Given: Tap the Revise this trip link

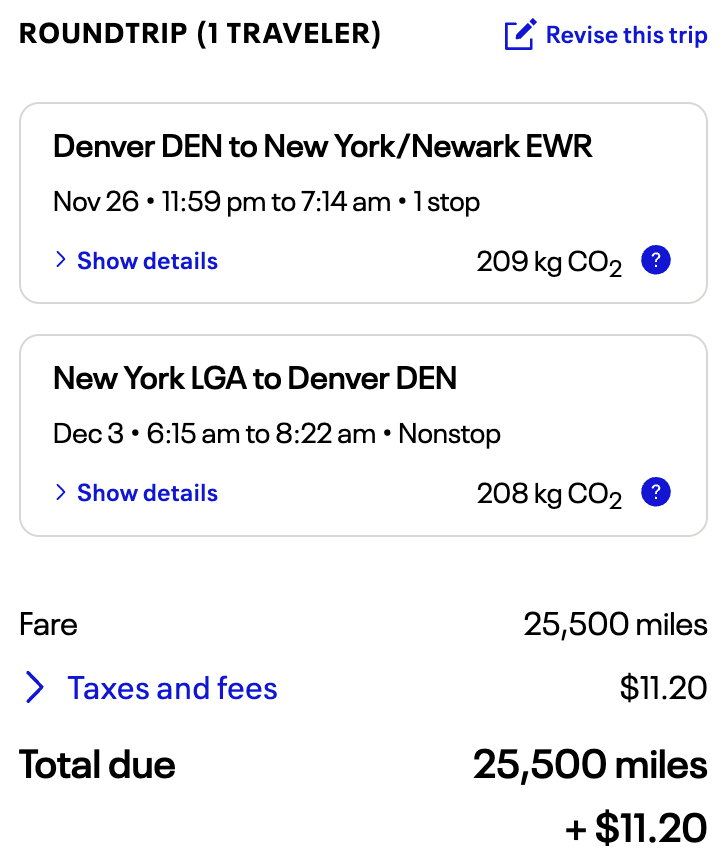Looking at the screenshot, I should click(x=606, y=36).
